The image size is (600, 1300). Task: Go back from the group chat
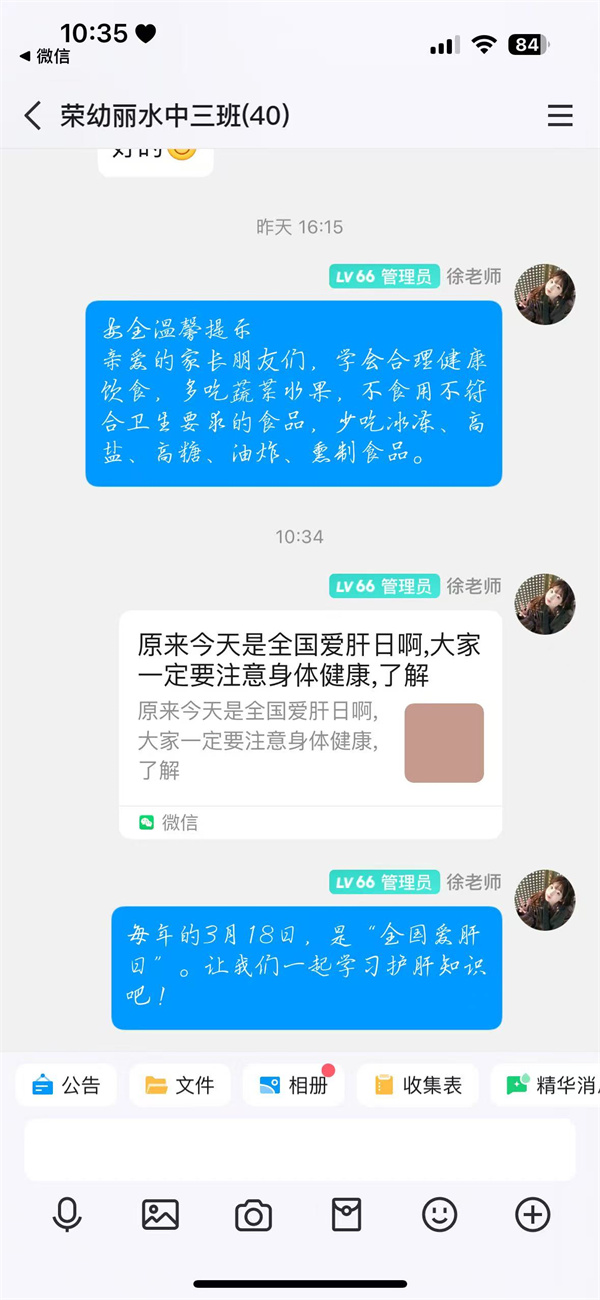(33, 116)
